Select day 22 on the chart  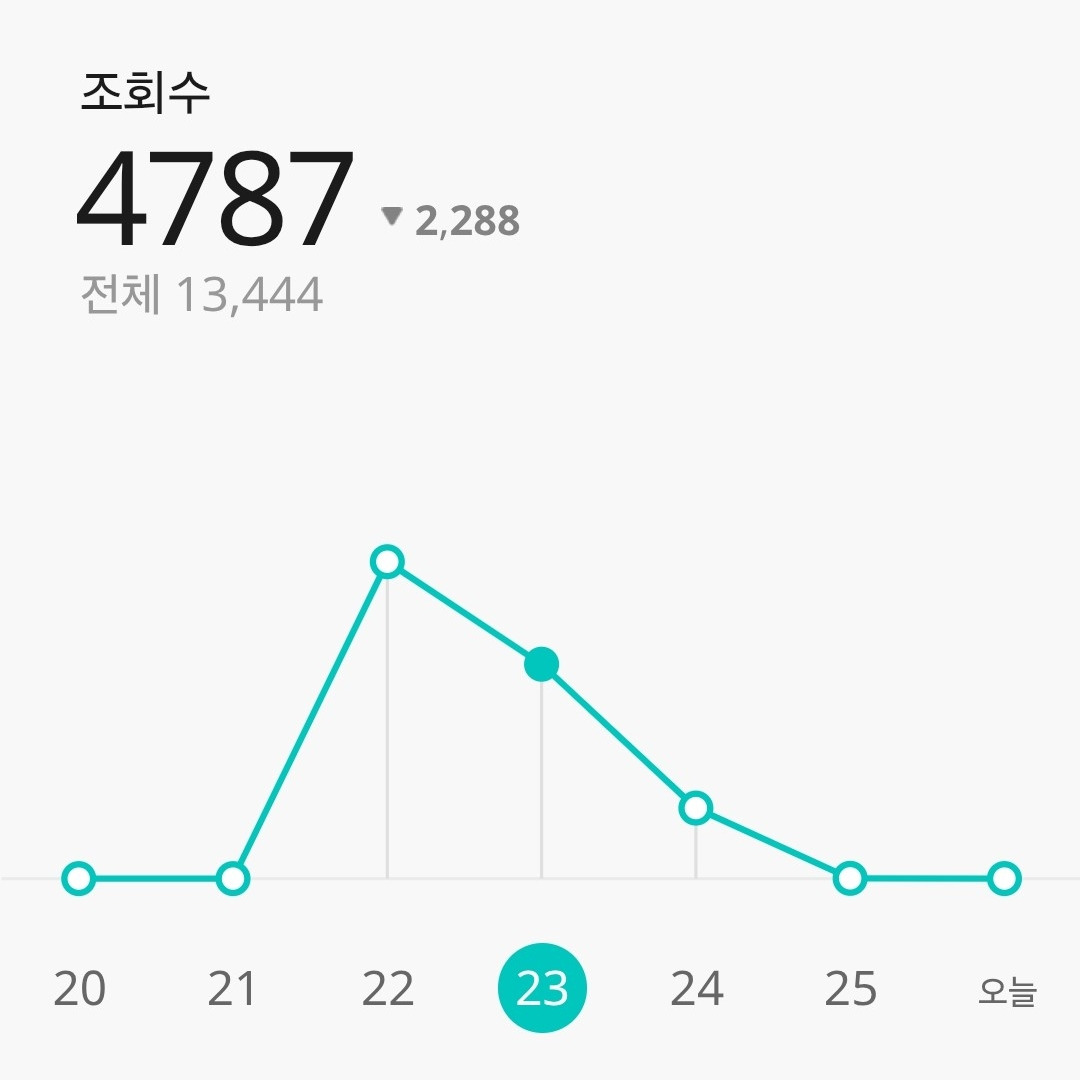388,988
